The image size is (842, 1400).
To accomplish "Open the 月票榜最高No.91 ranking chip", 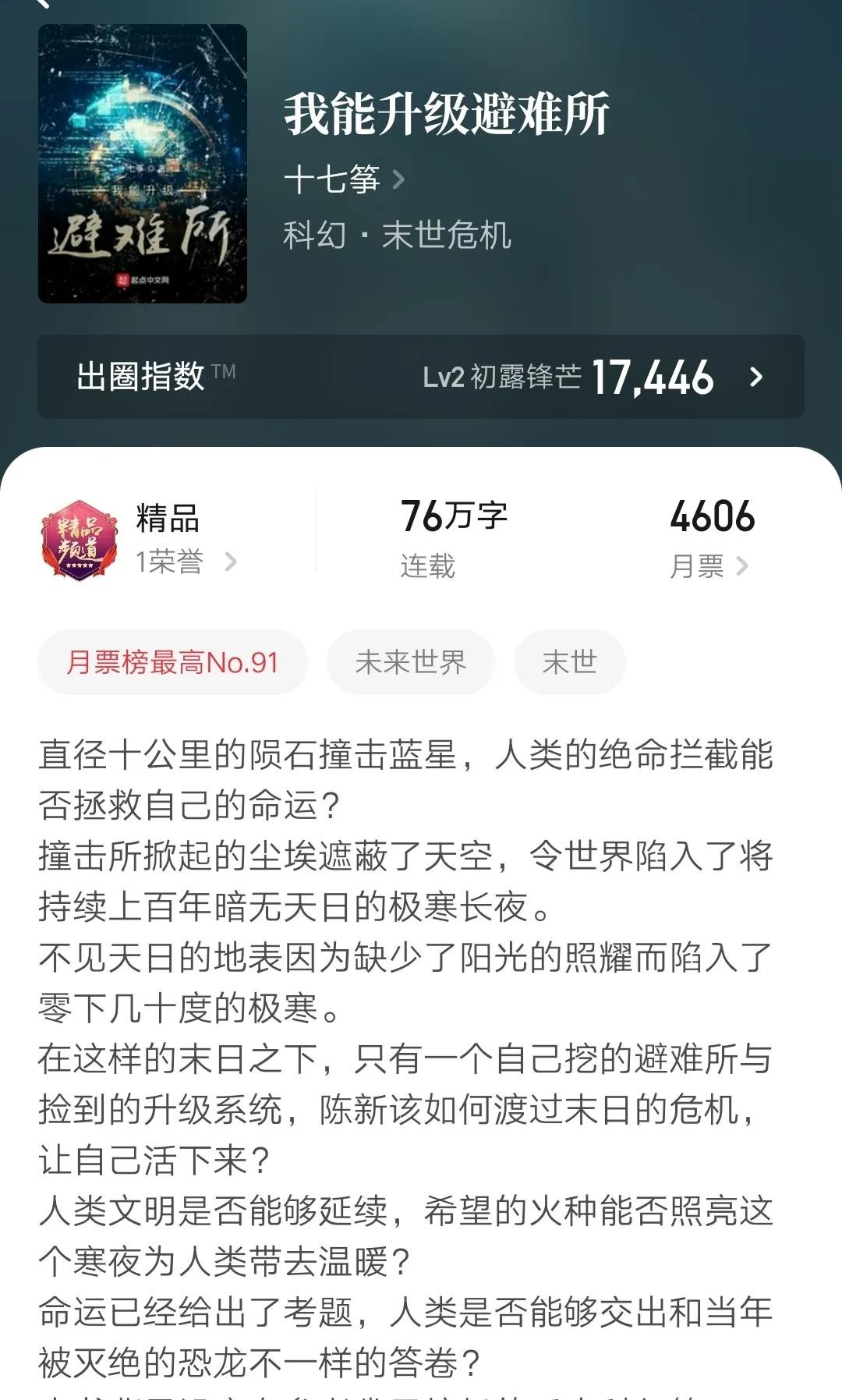I will (172, 662).
